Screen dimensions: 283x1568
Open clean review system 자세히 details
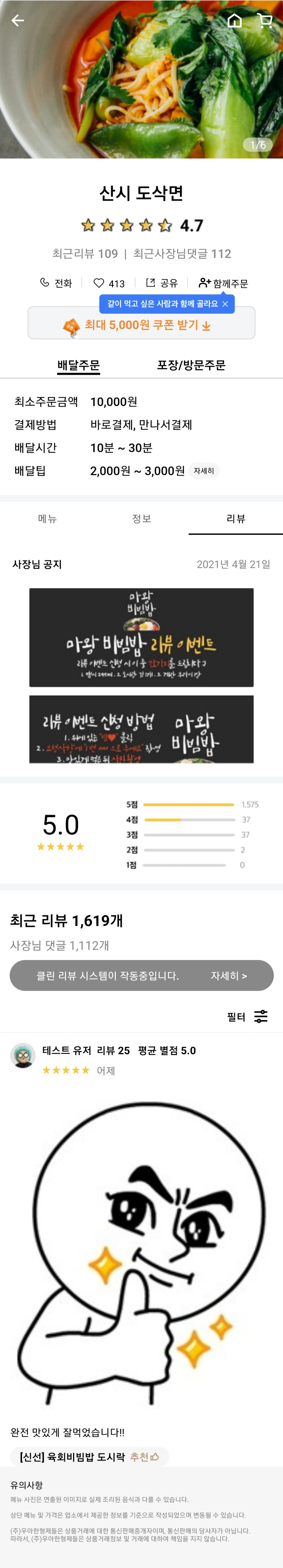[229, 976]
